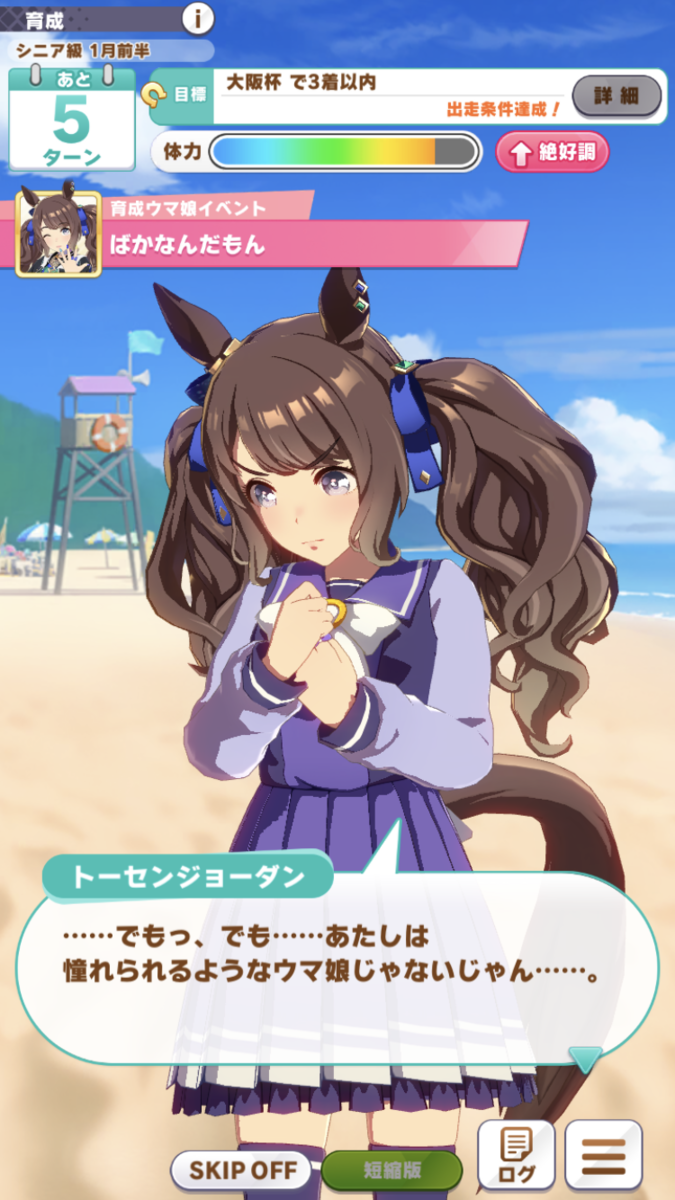The width and height of the screenshot is (675, 1200).
Task: Open the ログ dialogue log
Action: coord(515,1155)
